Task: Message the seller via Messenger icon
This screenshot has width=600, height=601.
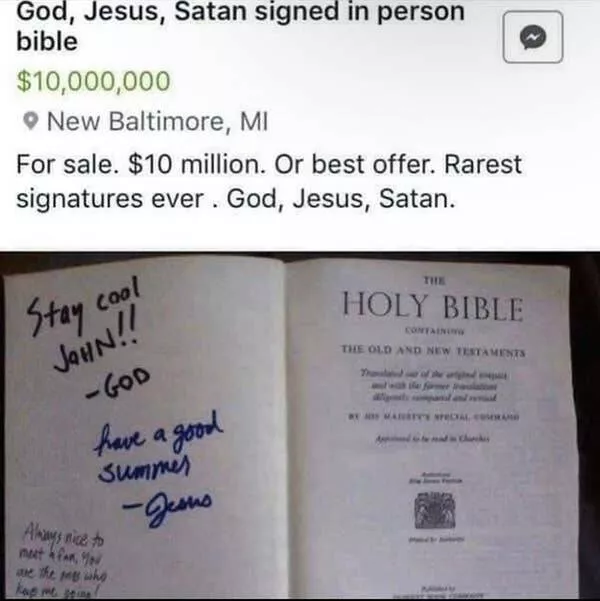Action: [x=532, y=37]
